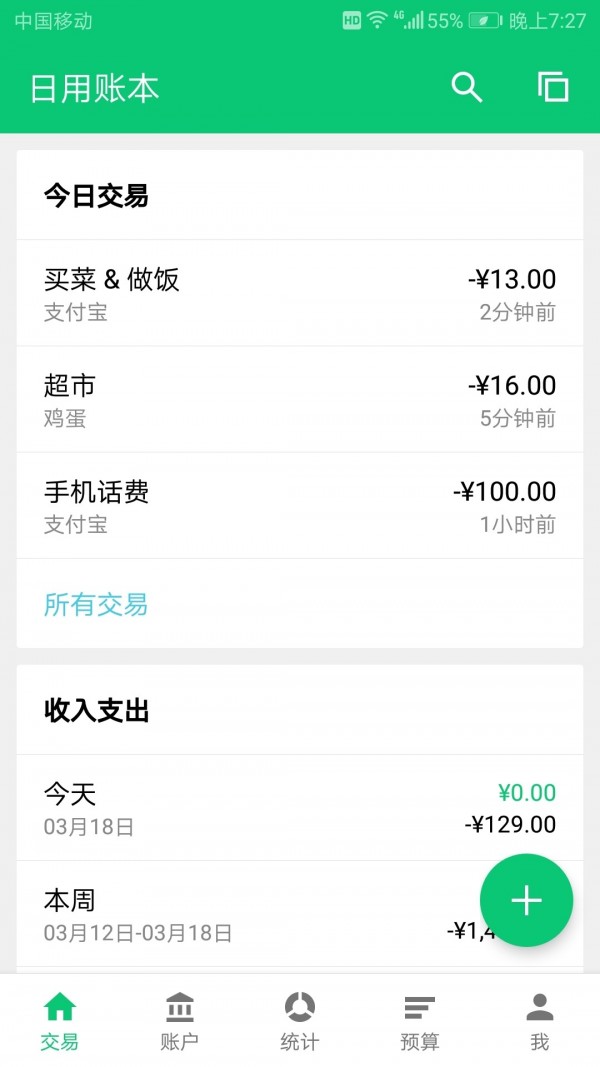Switch to the 账户 tab
This screenshot has height=1067, width=600.
tap(180, 1021)
